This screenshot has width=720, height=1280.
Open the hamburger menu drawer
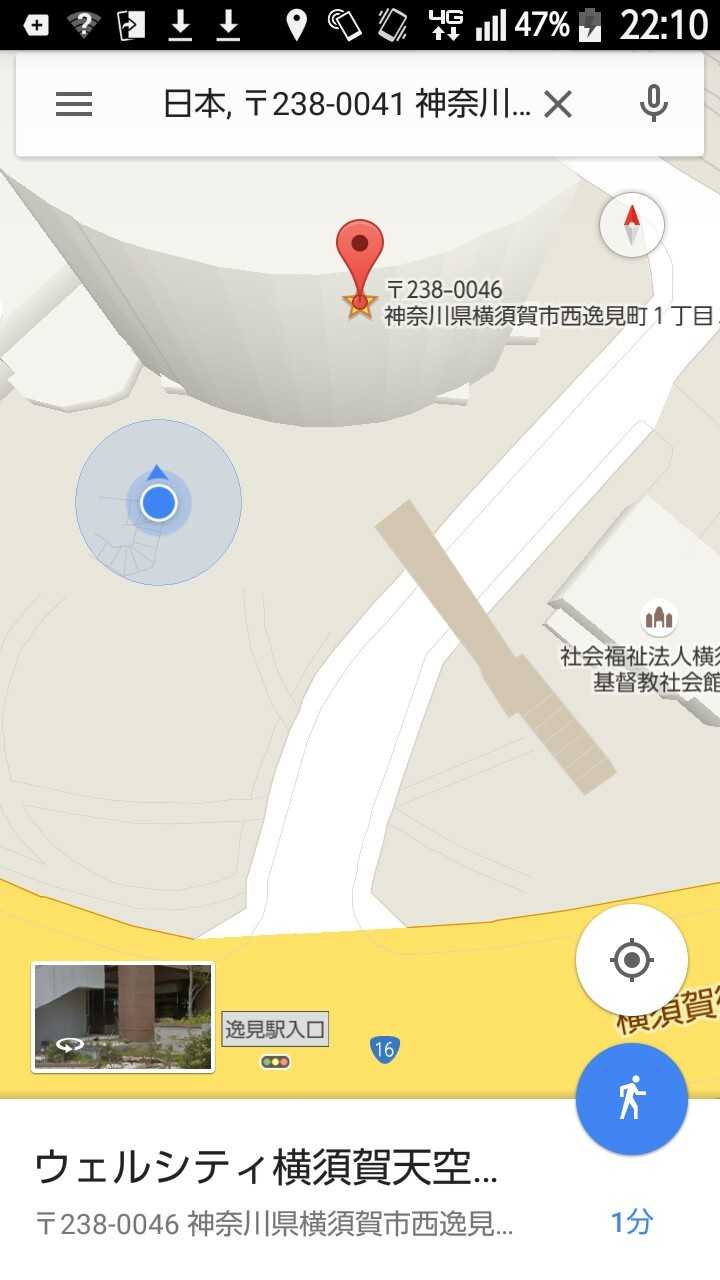point(74,104)
